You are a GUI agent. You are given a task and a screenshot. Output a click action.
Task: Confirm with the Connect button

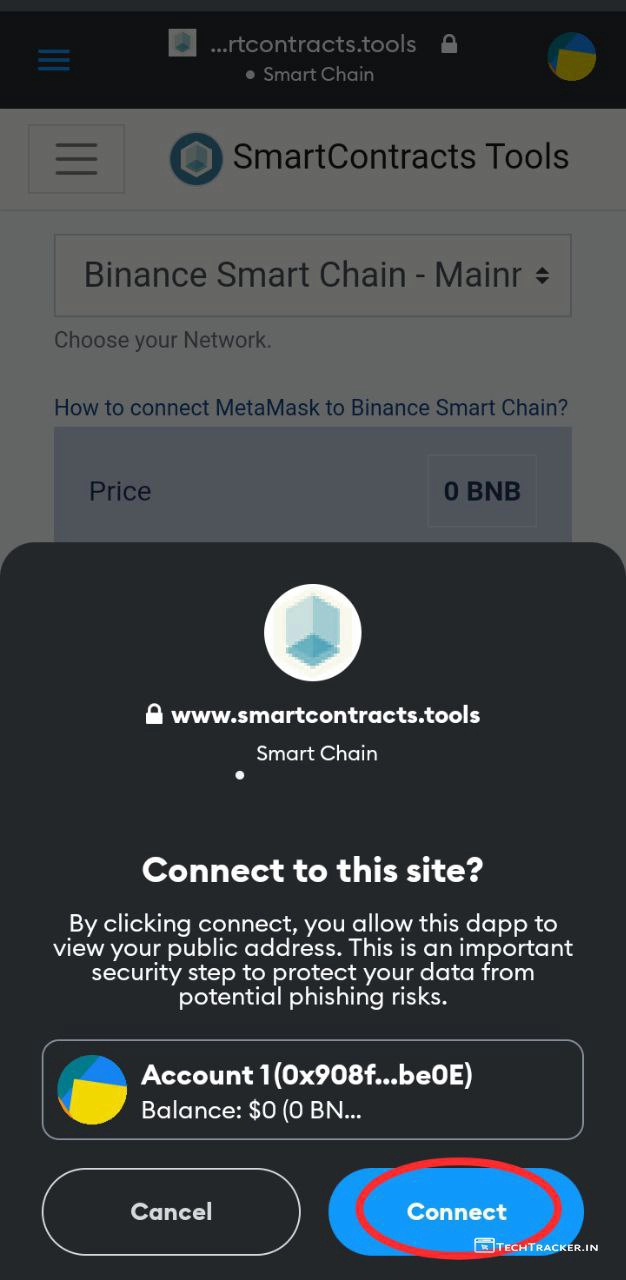[456, 1211]
